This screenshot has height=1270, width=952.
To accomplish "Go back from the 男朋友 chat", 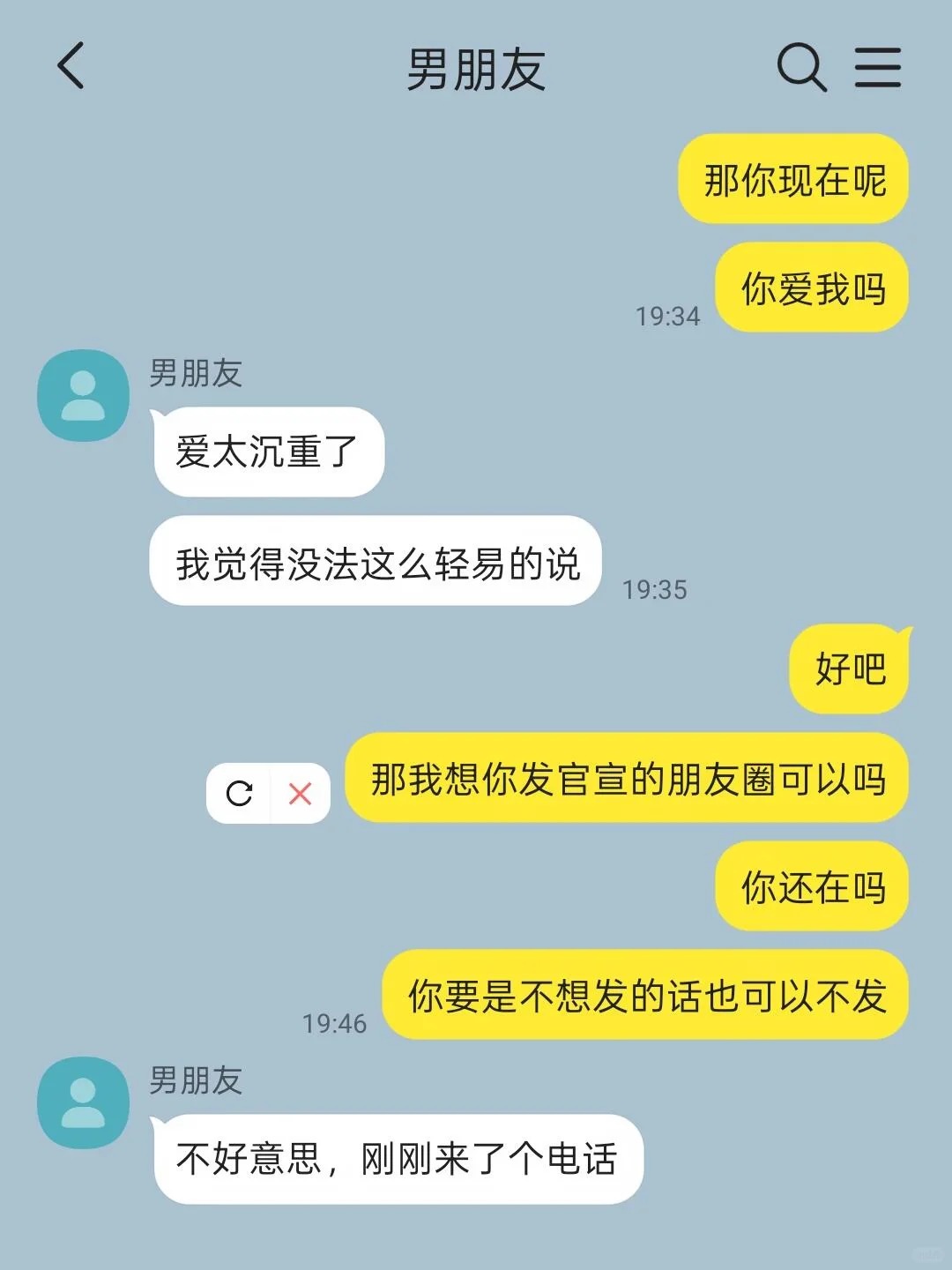I will click(x=71, y=66).
